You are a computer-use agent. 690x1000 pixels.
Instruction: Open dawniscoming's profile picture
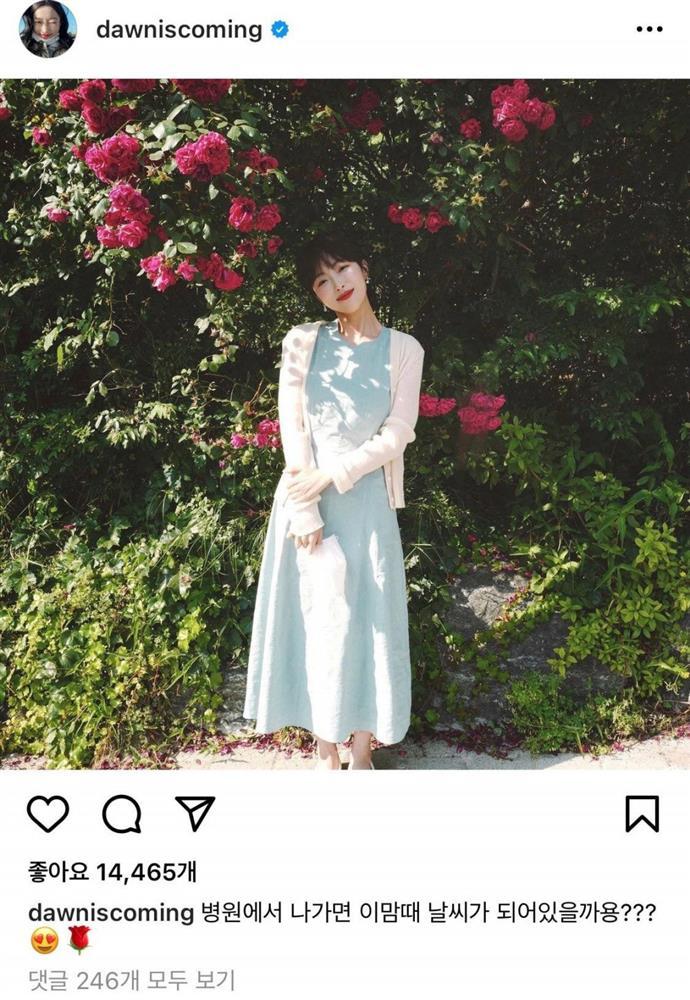click(x=47, y=30)
